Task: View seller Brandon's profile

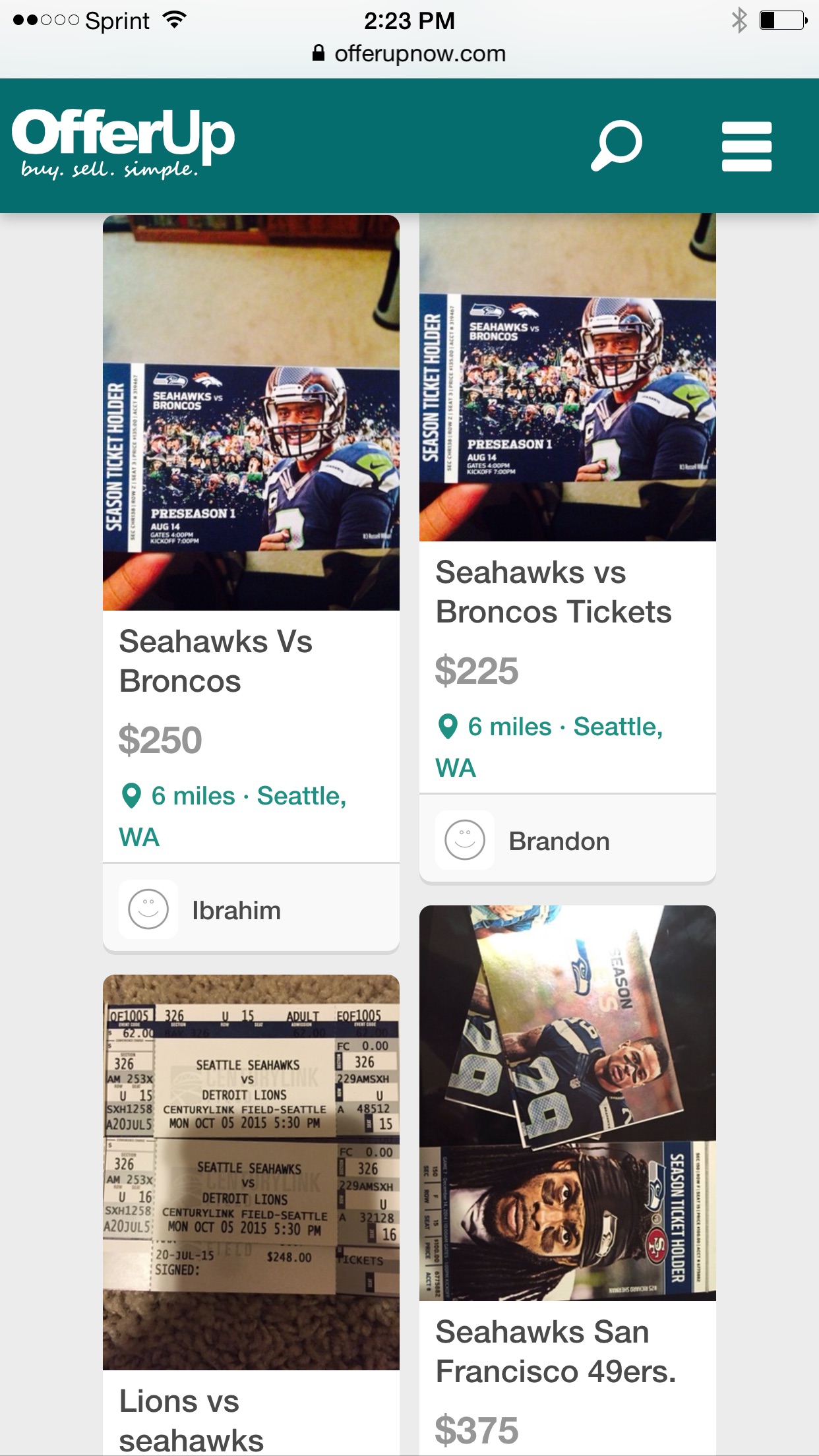Action: pyautogui.click(x=568, y=839)
